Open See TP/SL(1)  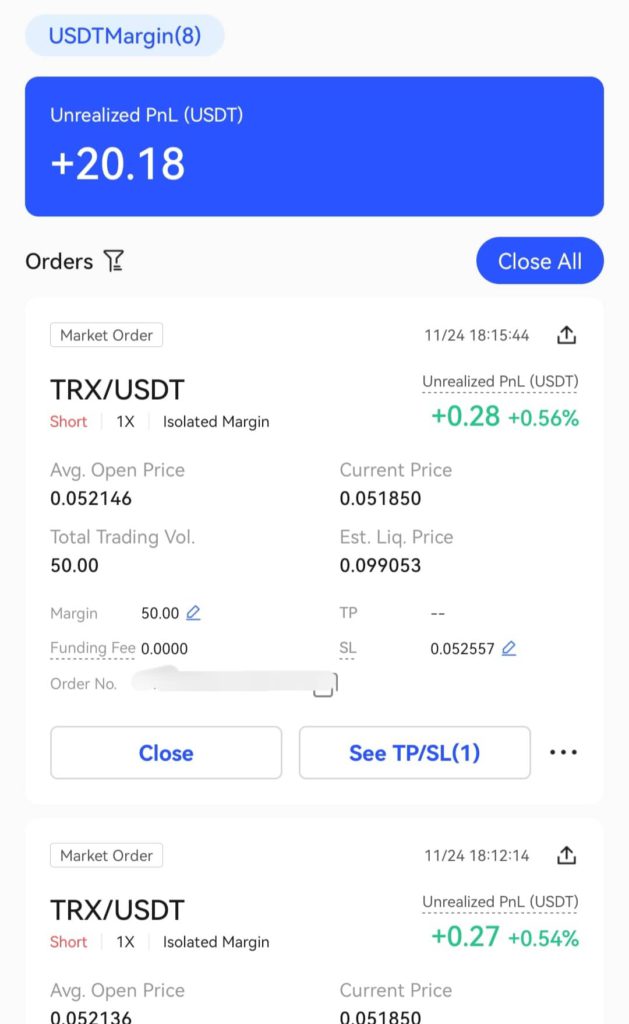pyautogui.click(x=414, y=752)
